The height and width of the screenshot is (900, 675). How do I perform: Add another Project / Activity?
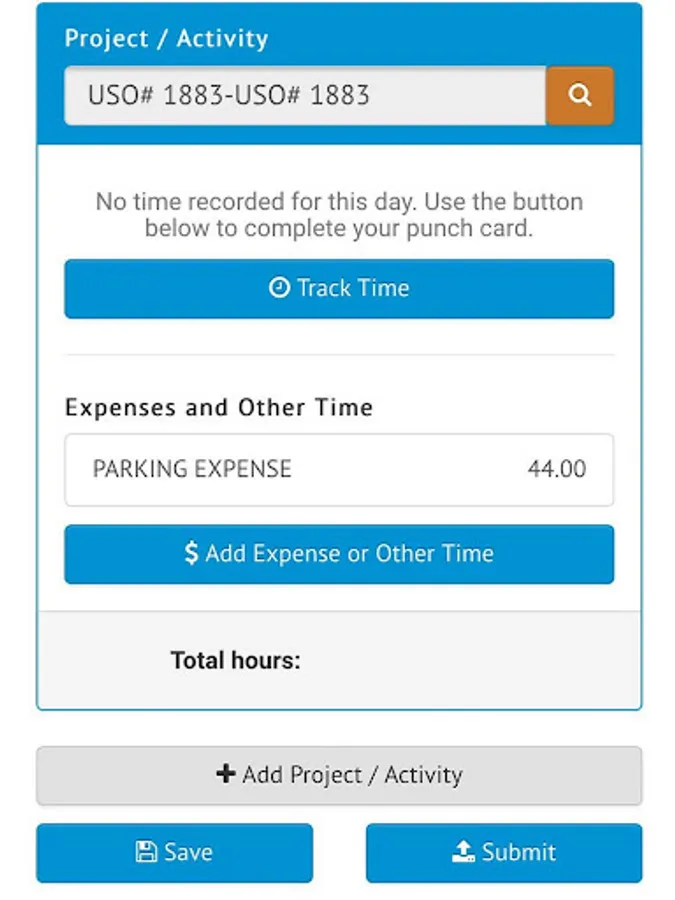click(x=339, y=775)
